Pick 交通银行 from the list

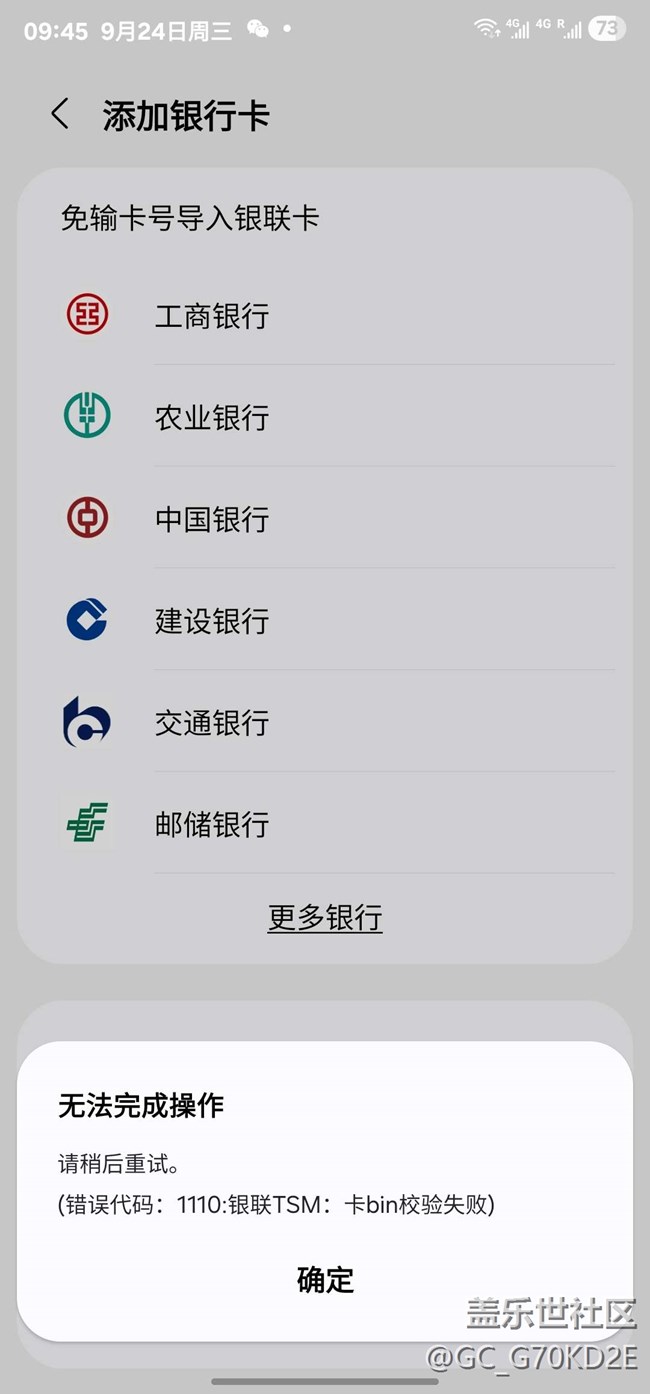click(212, 722)
